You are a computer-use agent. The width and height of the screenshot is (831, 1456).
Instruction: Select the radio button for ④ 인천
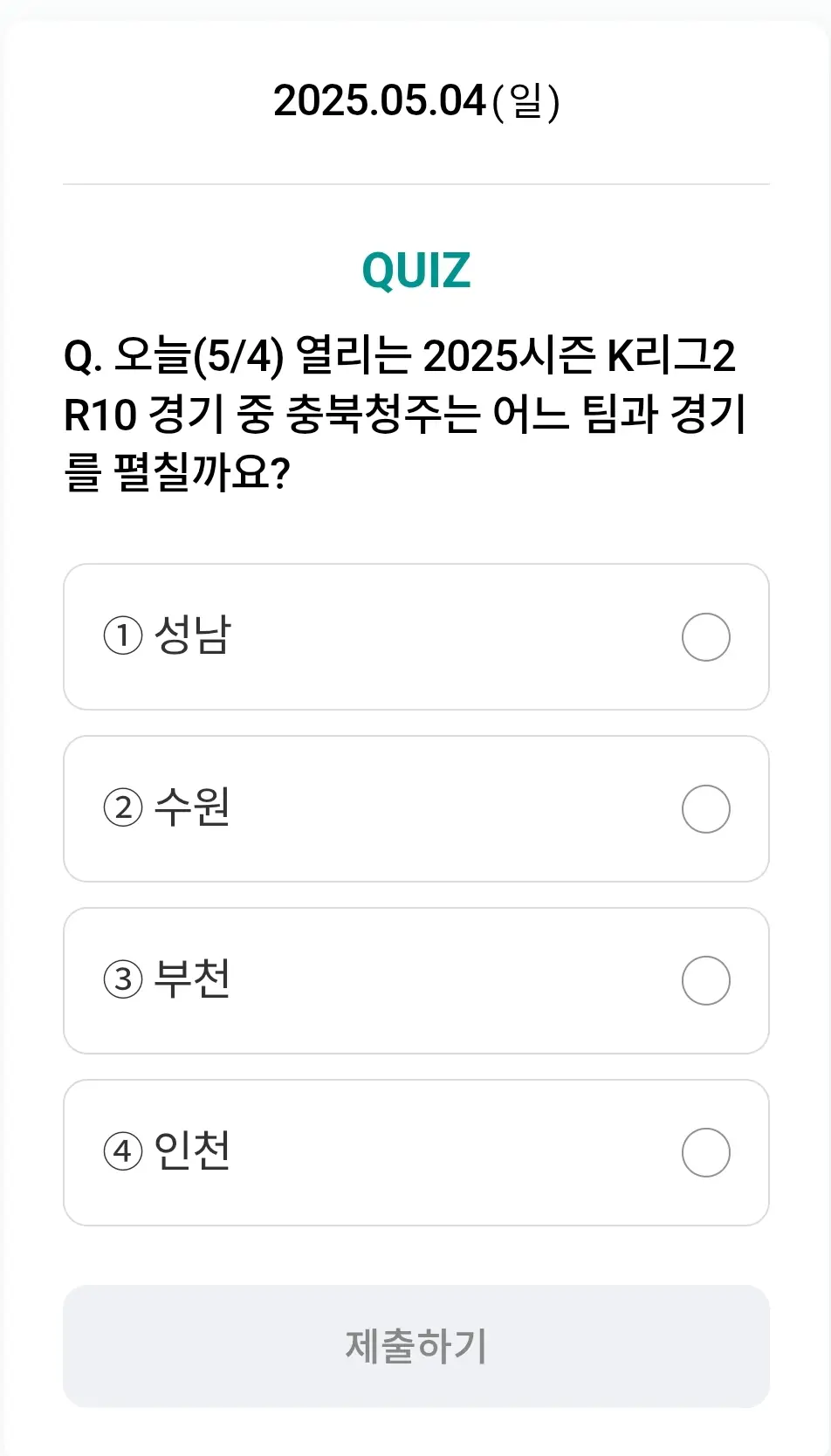705,1152
